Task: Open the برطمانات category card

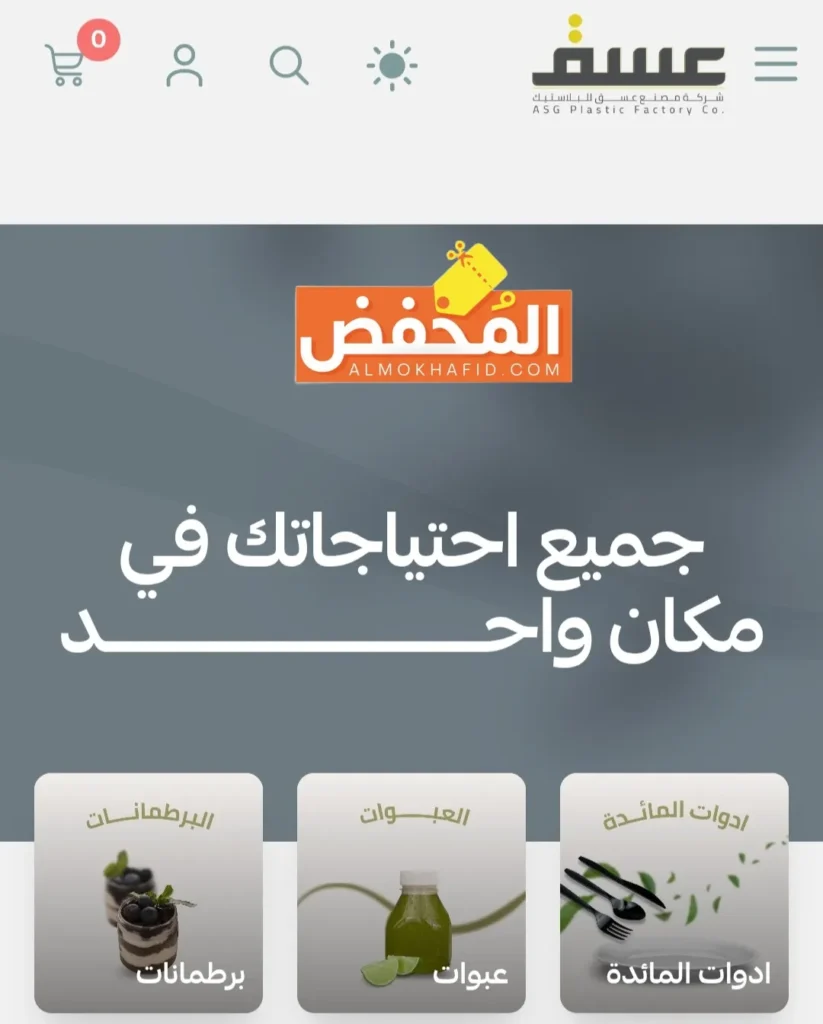Action: [x=149, y=892]
